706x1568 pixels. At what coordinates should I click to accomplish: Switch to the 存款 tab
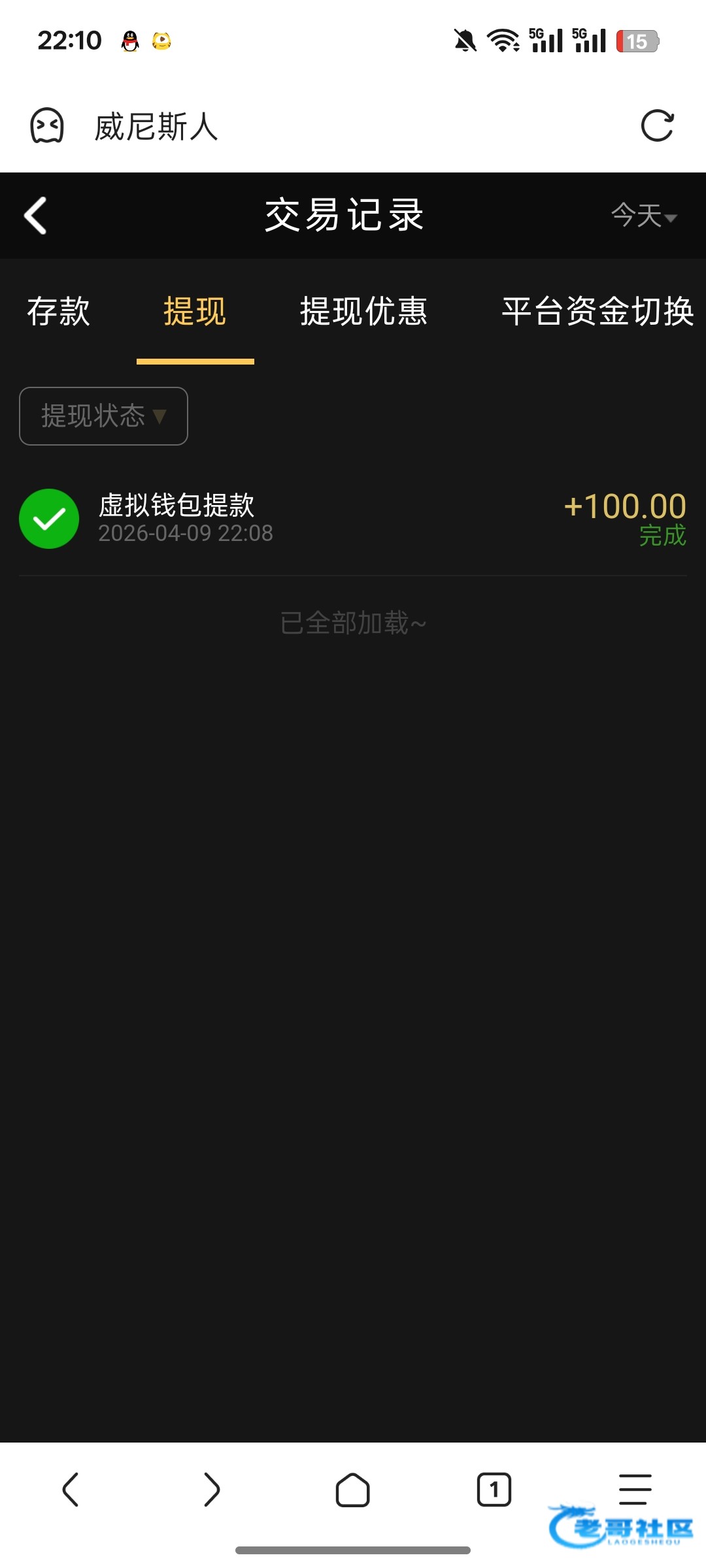coord(58,311)
